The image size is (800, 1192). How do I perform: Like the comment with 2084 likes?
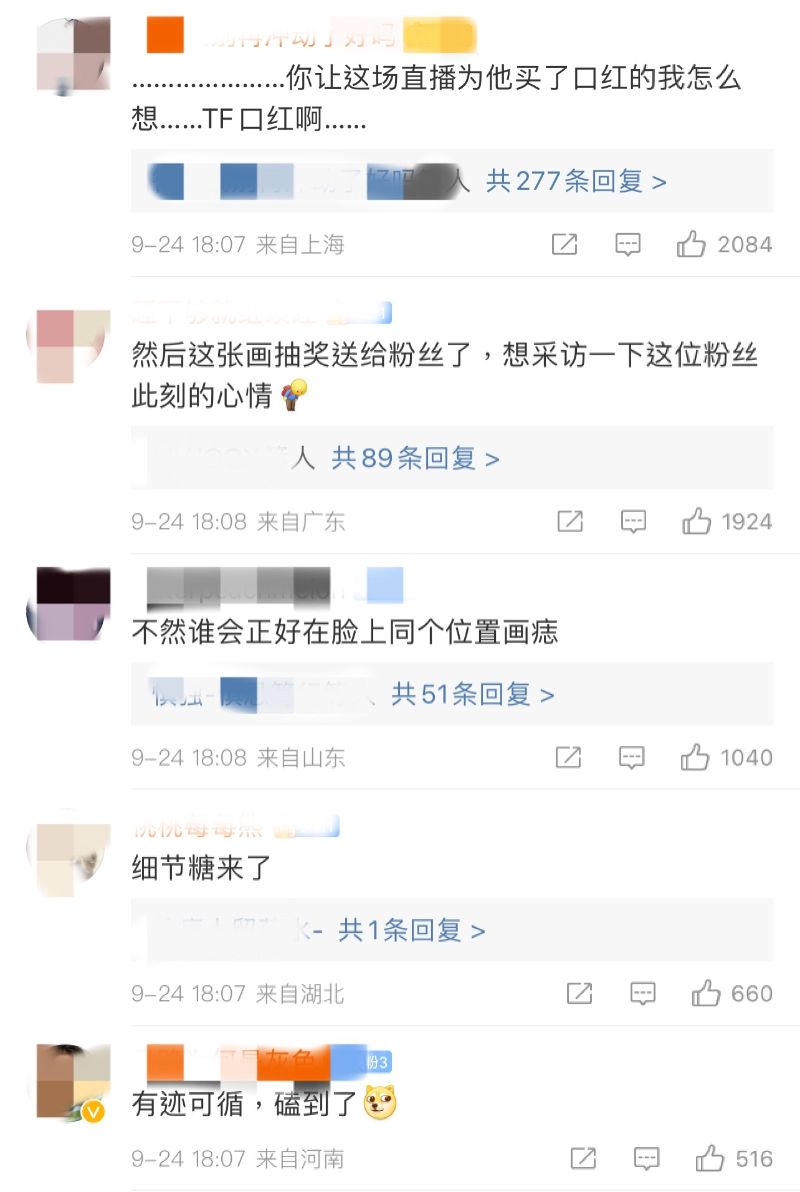click(x=691, y=244)
